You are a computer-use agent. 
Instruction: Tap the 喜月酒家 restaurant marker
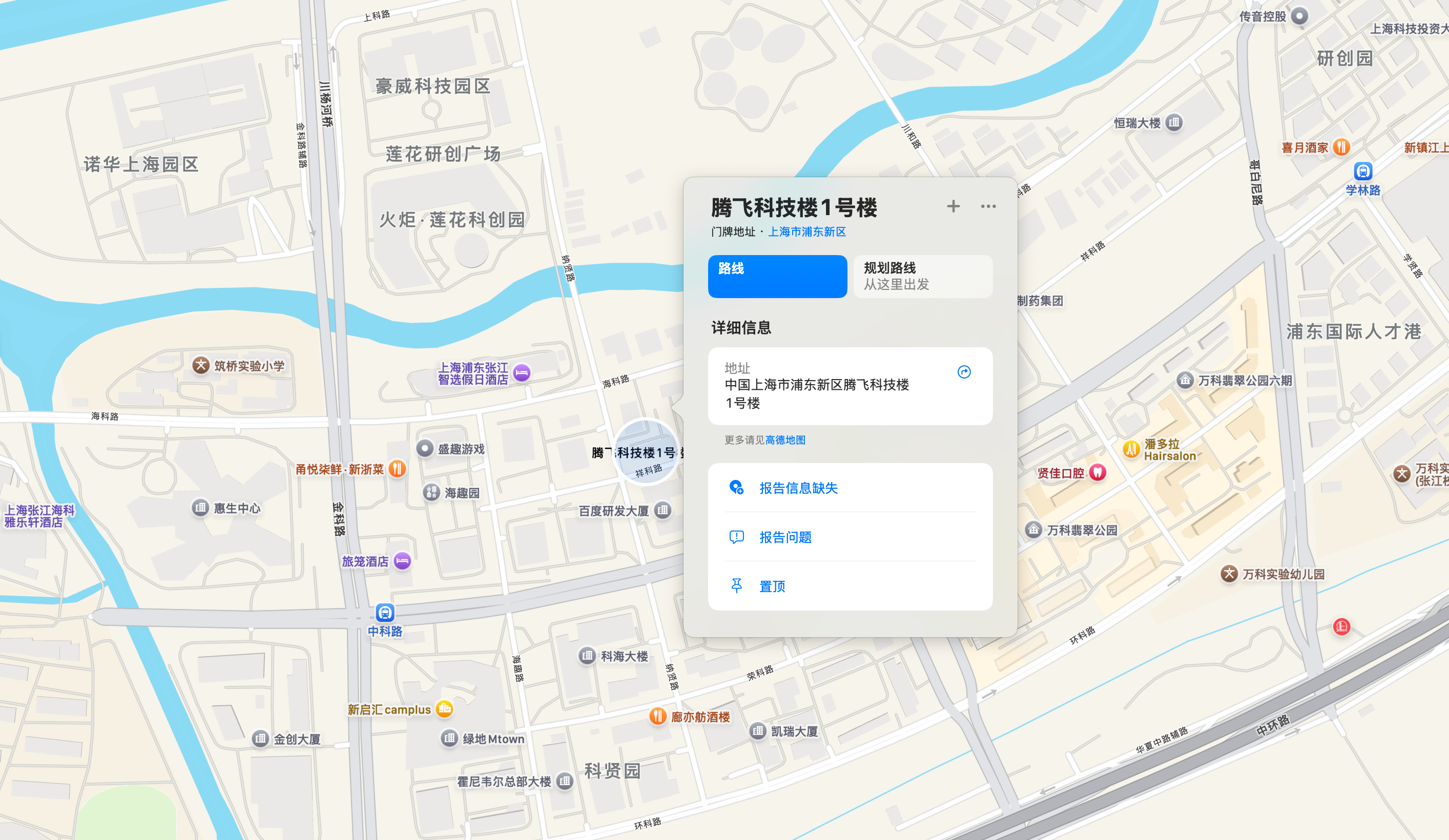pos(1341,147)
